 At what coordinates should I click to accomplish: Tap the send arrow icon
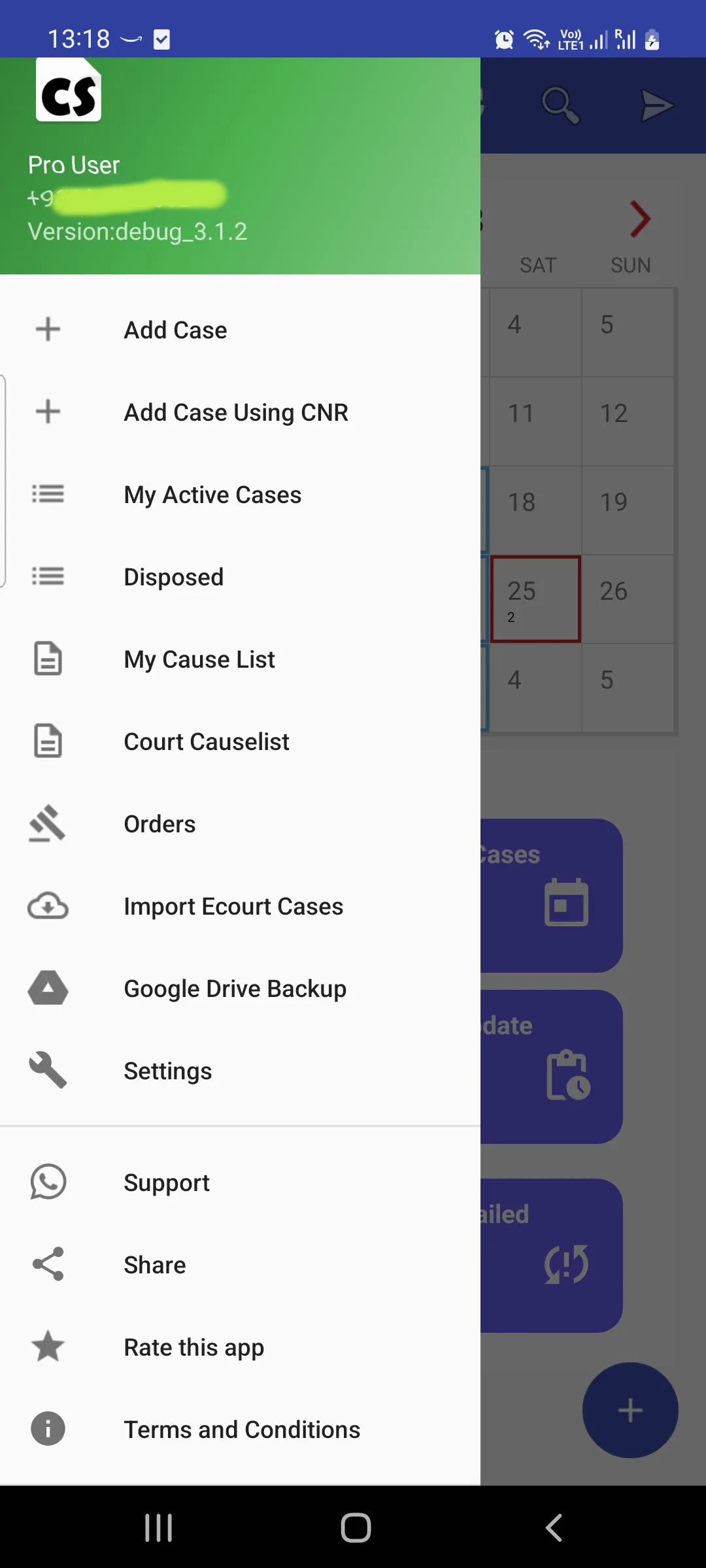(x=656, y=106)
